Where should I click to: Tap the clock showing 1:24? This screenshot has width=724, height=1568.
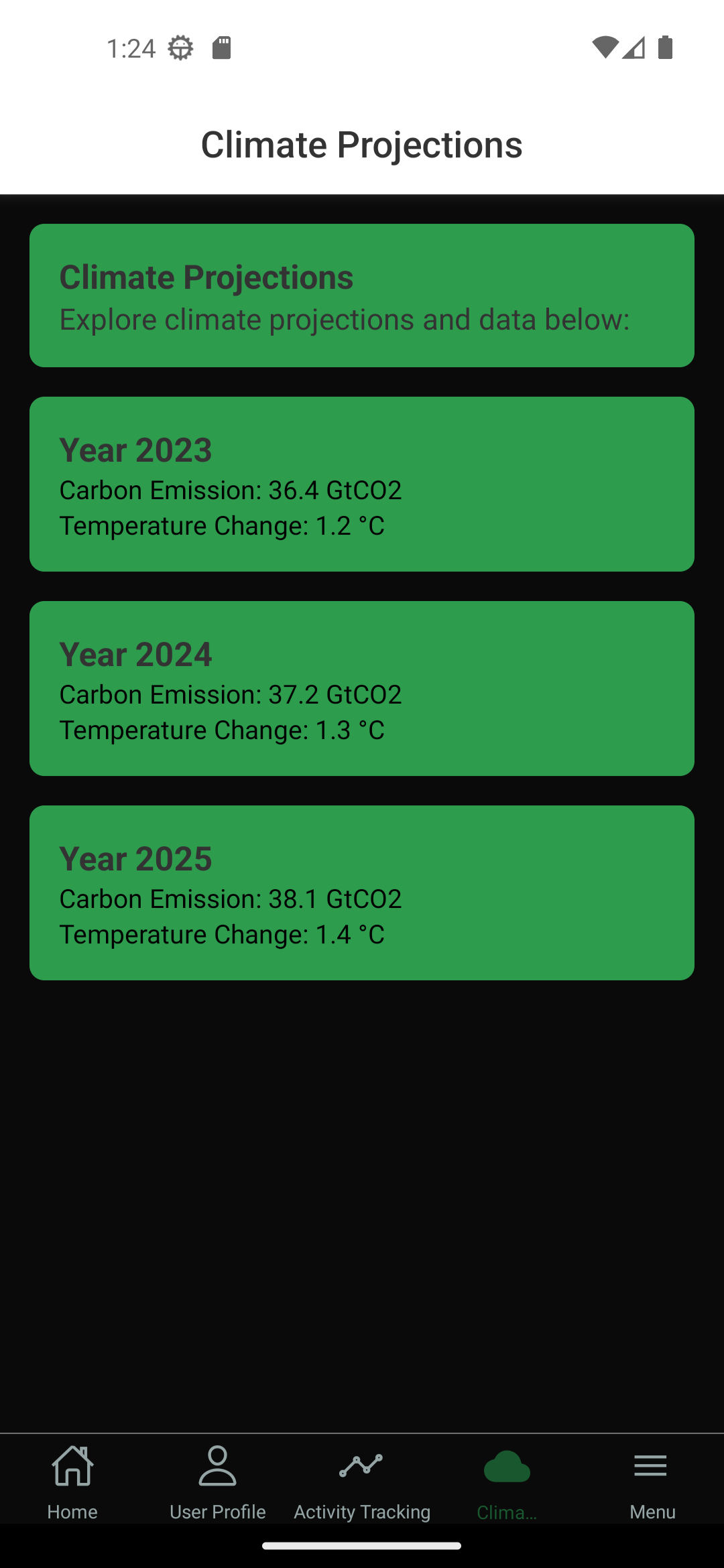point(131,48)
